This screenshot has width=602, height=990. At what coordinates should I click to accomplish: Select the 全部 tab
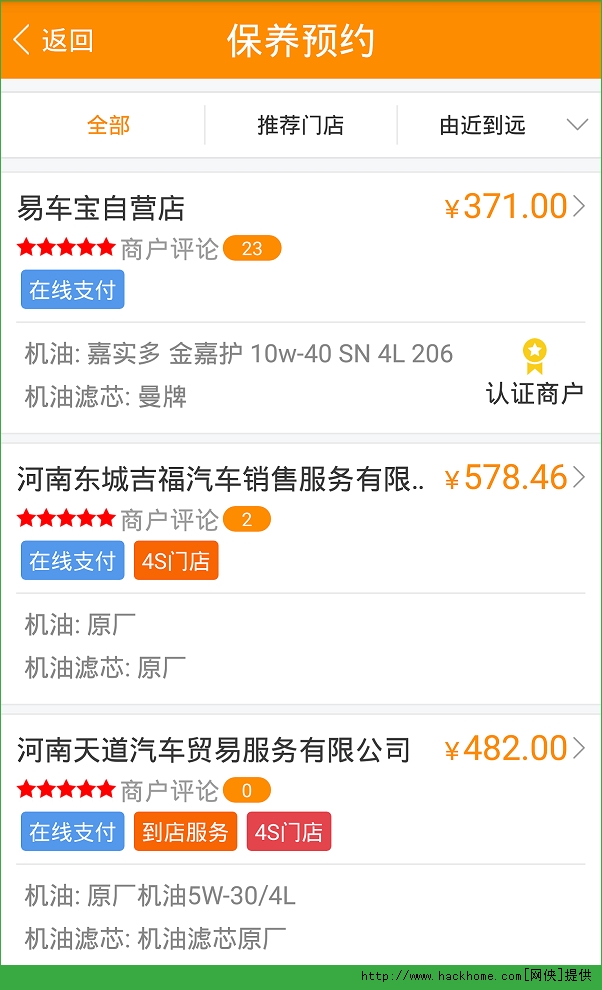(108, 126)
